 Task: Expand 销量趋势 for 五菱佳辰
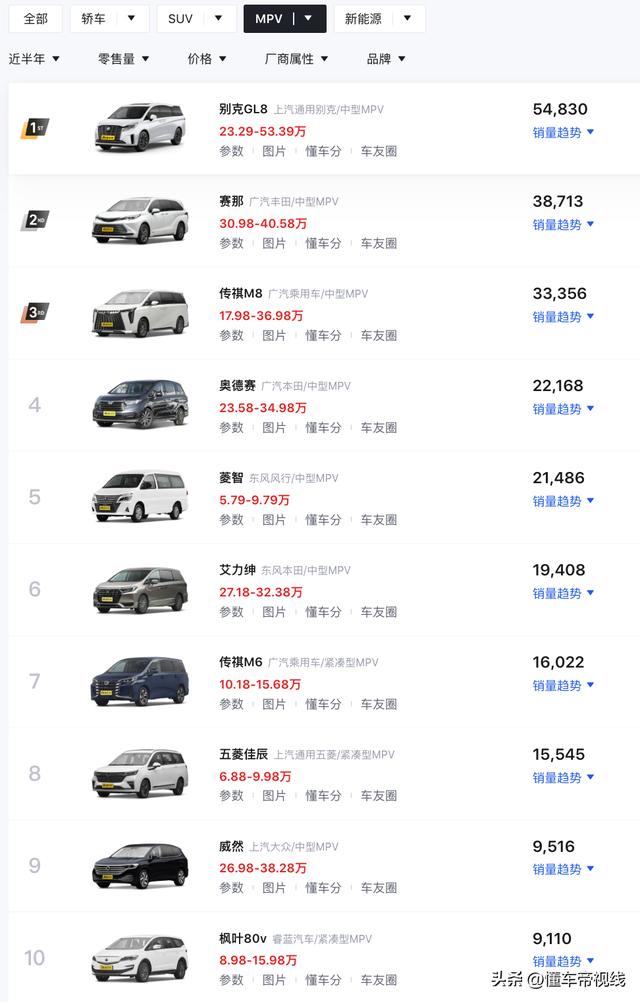click(x=563, y=777)
